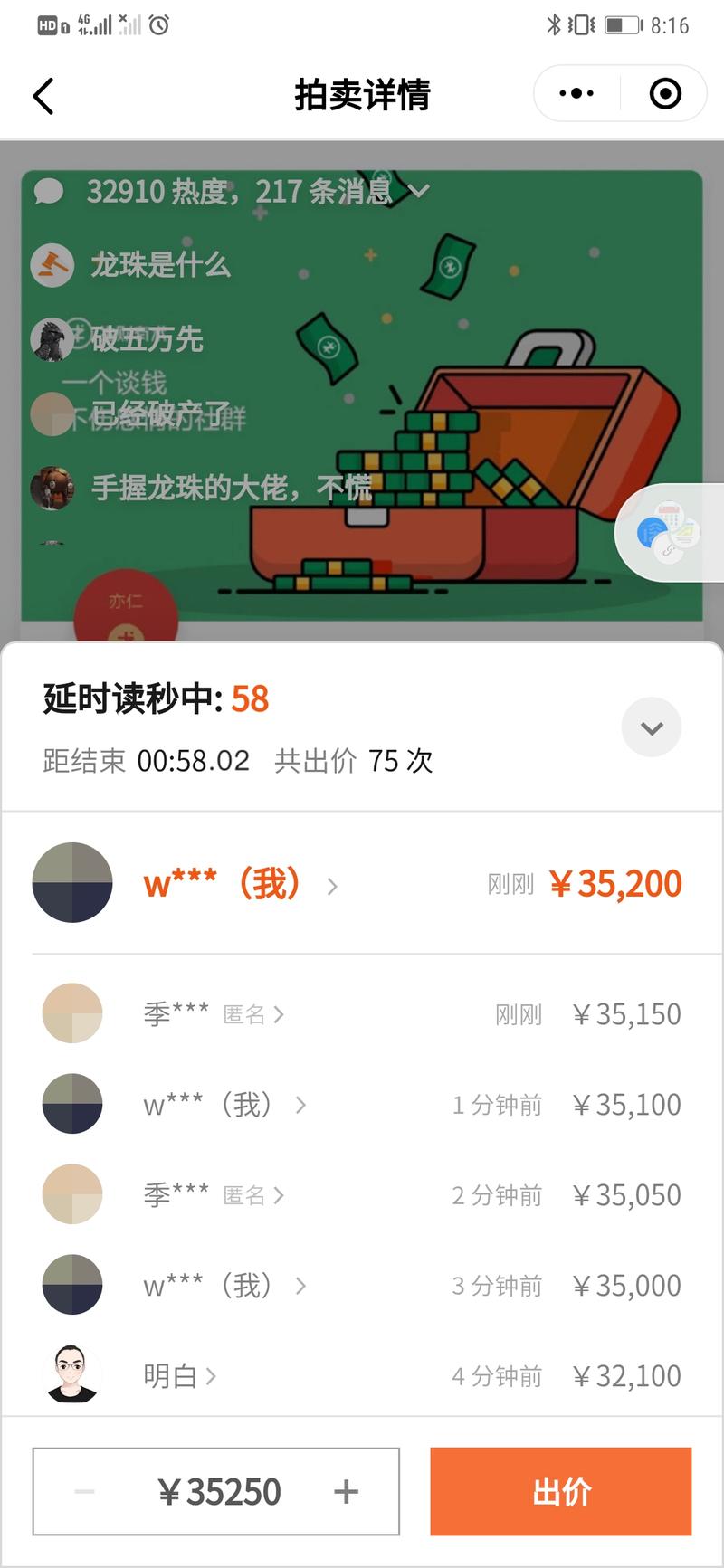
Task: Decrease bid amount with minus stepper
Action: coord(83,1491)
